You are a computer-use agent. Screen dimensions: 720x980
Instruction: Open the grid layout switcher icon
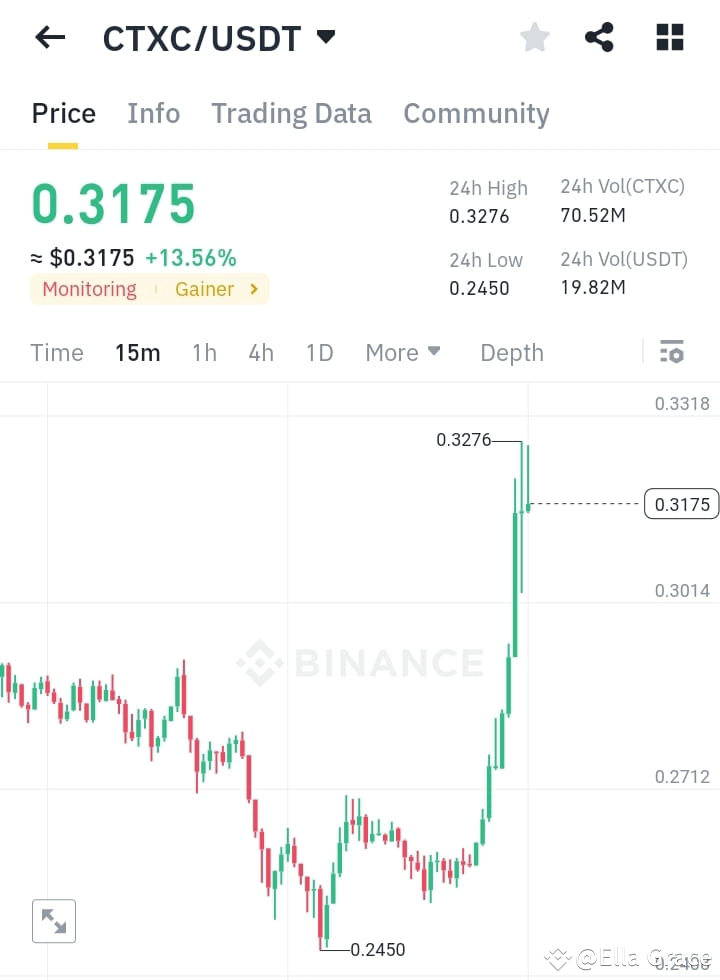[x=668, y=37]
